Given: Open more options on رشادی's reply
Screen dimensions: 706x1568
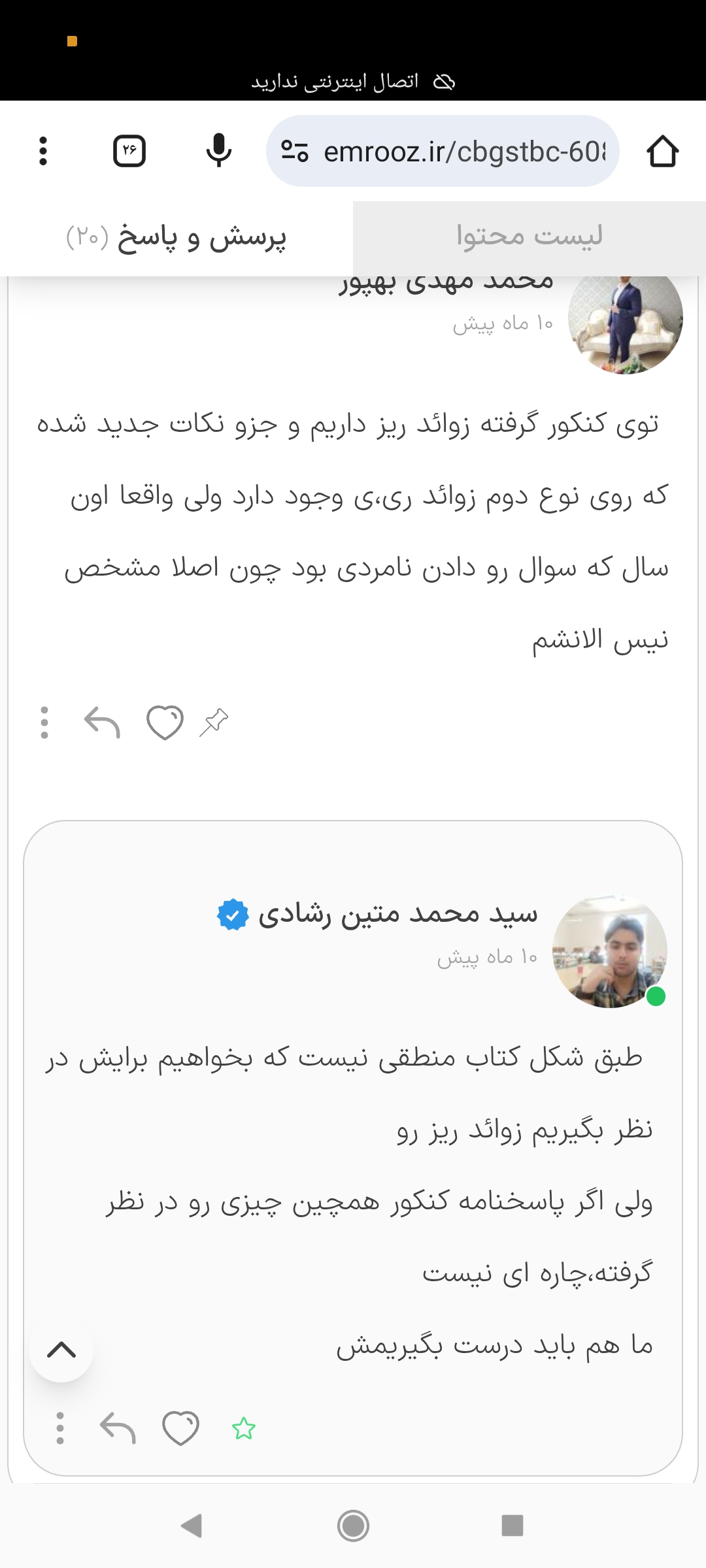Looking at the screenshot, I should click(60, 1428).
